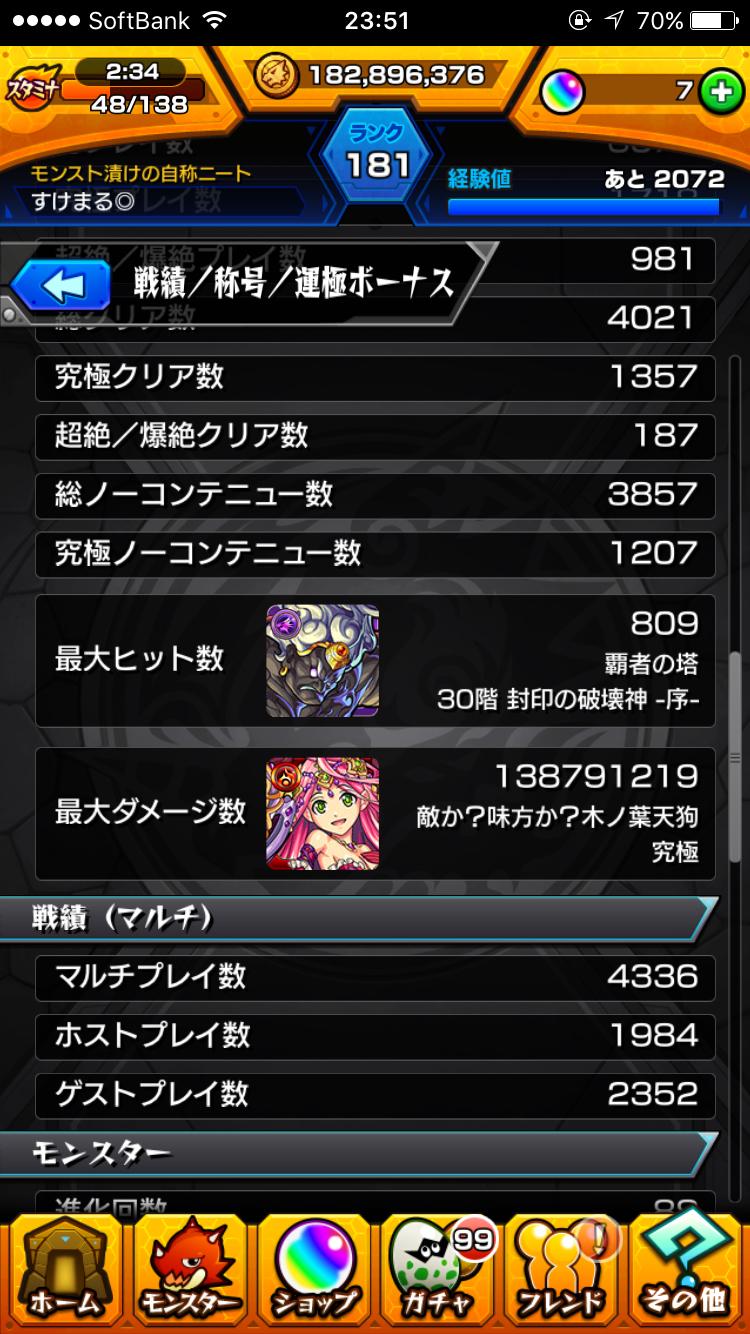Screen dimensions: 750x1334
Task: Open the ショップ tab
Action: point(313,1270)
